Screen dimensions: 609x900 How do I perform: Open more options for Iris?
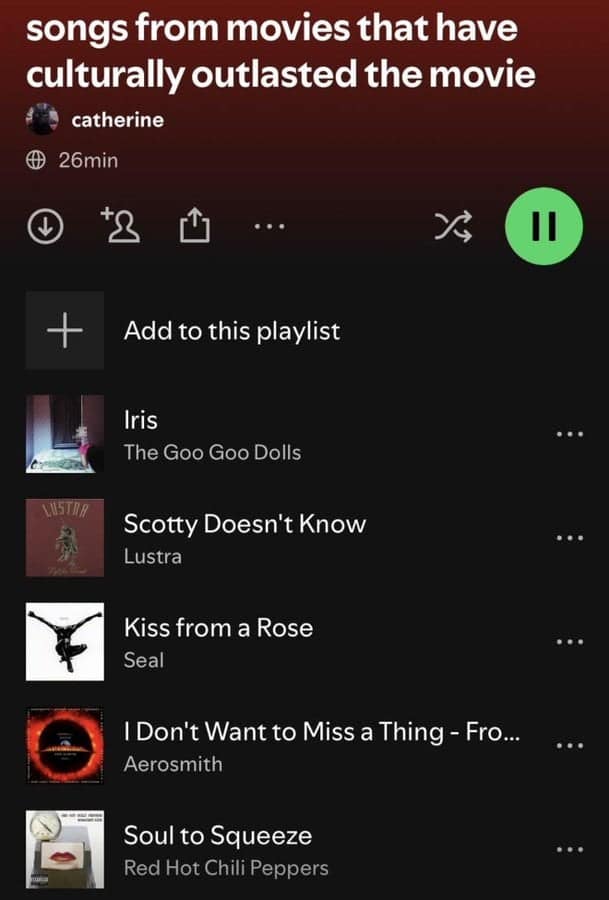pos(568,435)
